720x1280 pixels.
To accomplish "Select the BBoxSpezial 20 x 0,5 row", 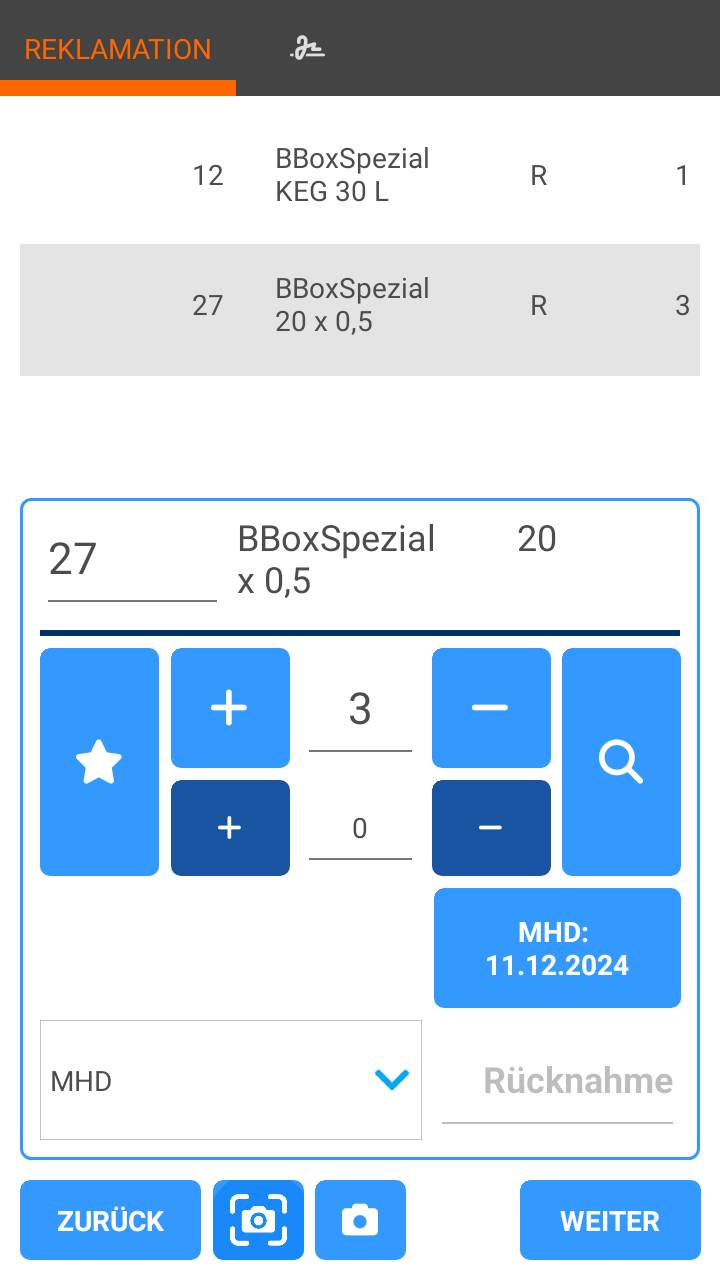I will tap(360, 306).
